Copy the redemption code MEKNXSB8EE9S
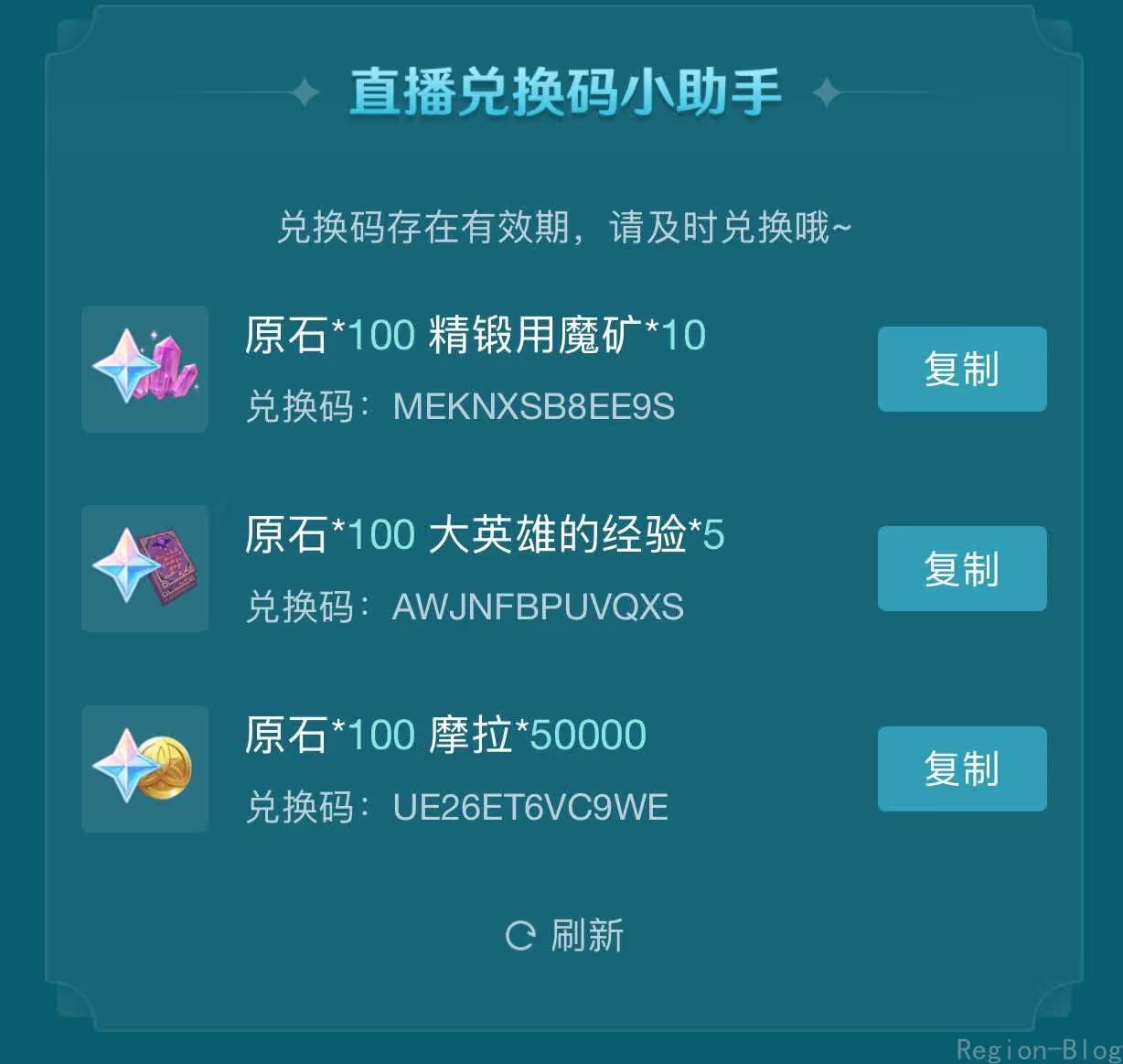This screenshot has width=1123, height=1064. point(961,369)
